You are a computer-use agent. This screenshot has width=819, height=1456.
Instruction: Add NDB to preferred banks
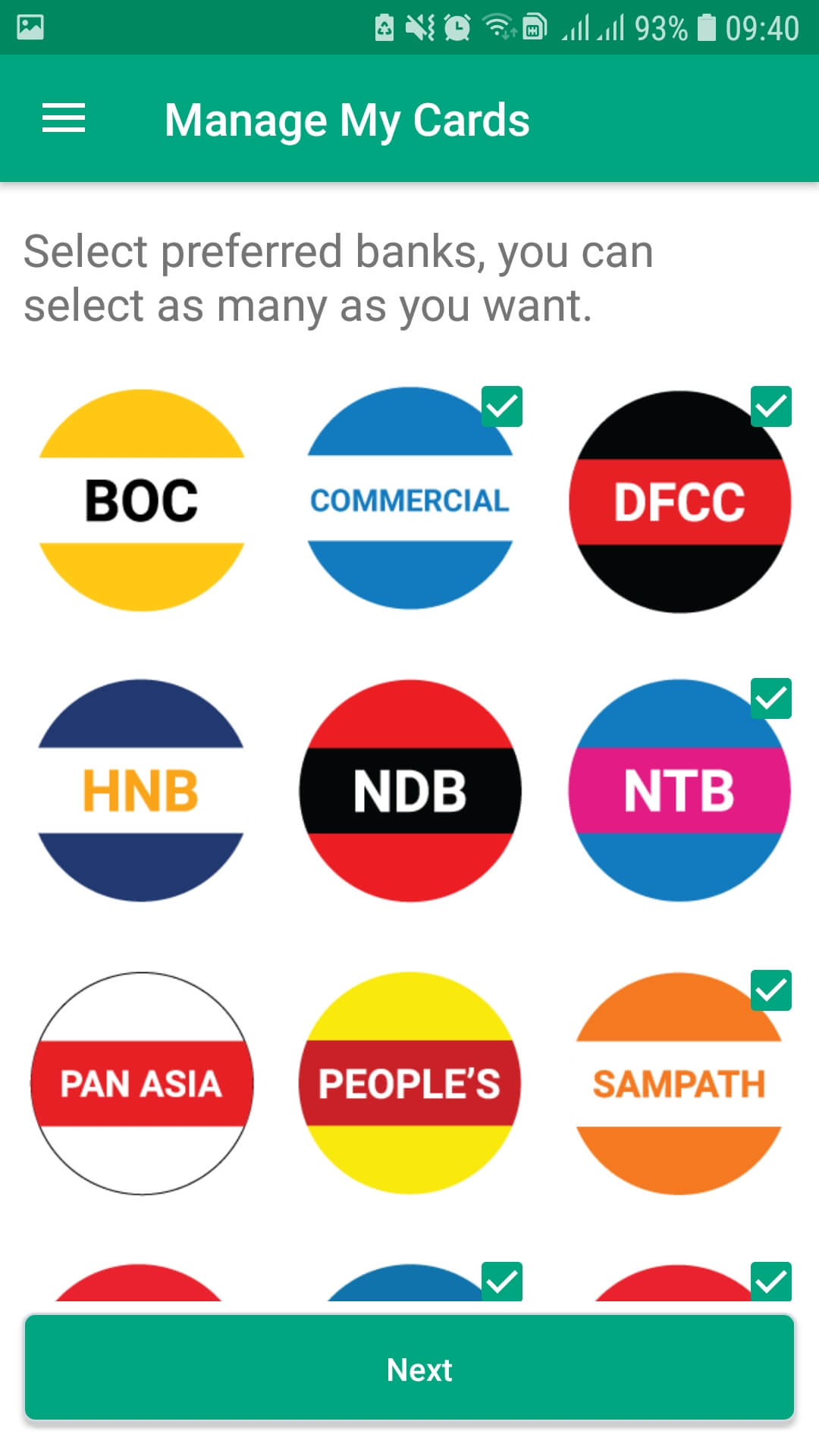[x=410, y=790]
